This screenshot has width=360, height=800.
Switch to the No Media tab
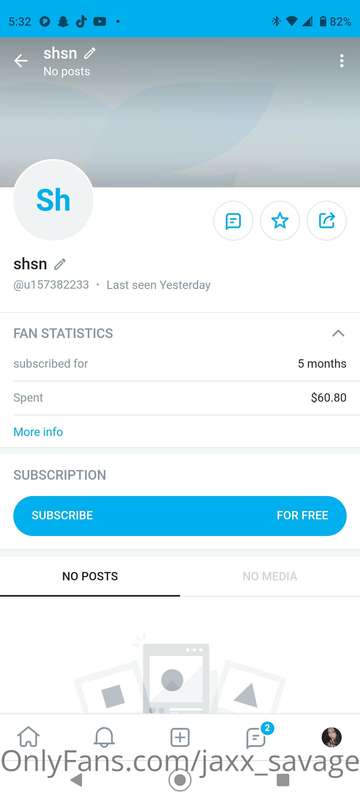pos(270,576)
